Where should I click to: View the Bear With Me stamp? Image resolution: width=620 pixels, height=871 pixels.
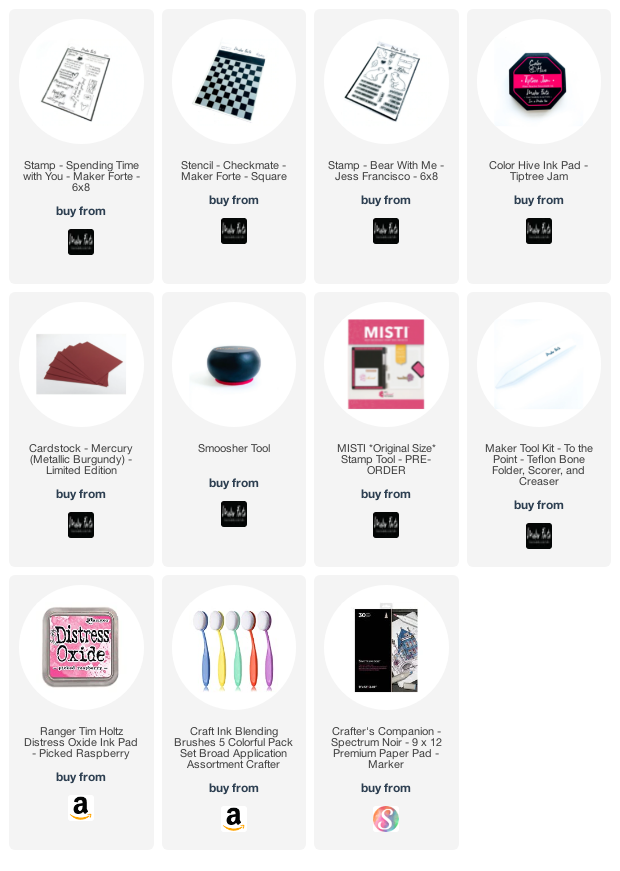pyautogui.click(x=386, y=79)
